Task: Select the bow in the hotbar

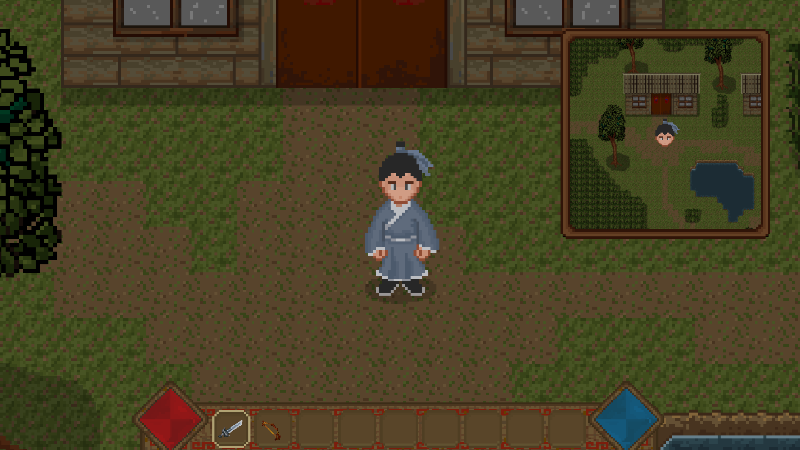Action: click(x=271, y=430)
